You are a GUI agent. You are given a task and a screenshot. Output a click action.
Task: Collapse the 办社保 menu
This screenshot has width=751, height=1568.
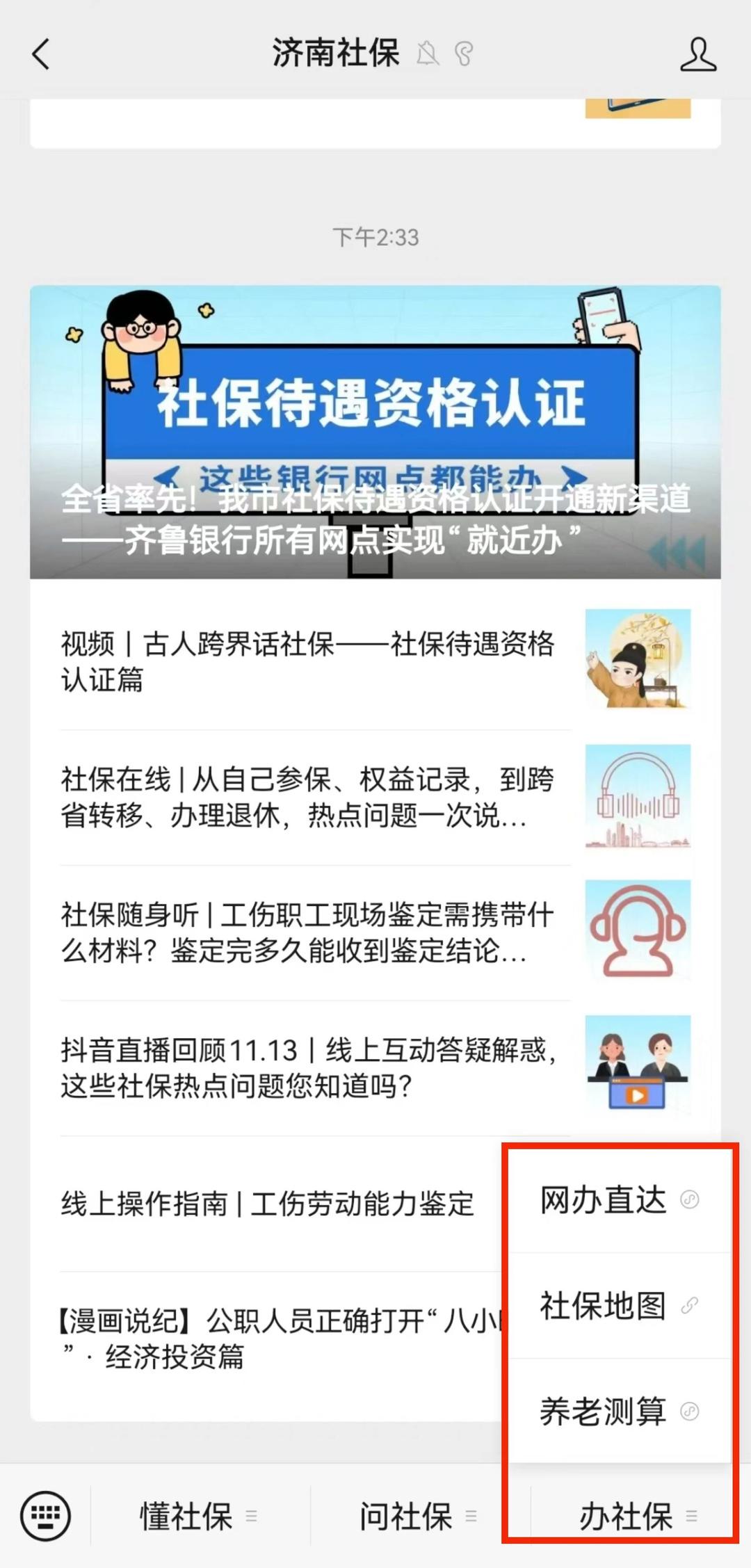point(636,1516)
